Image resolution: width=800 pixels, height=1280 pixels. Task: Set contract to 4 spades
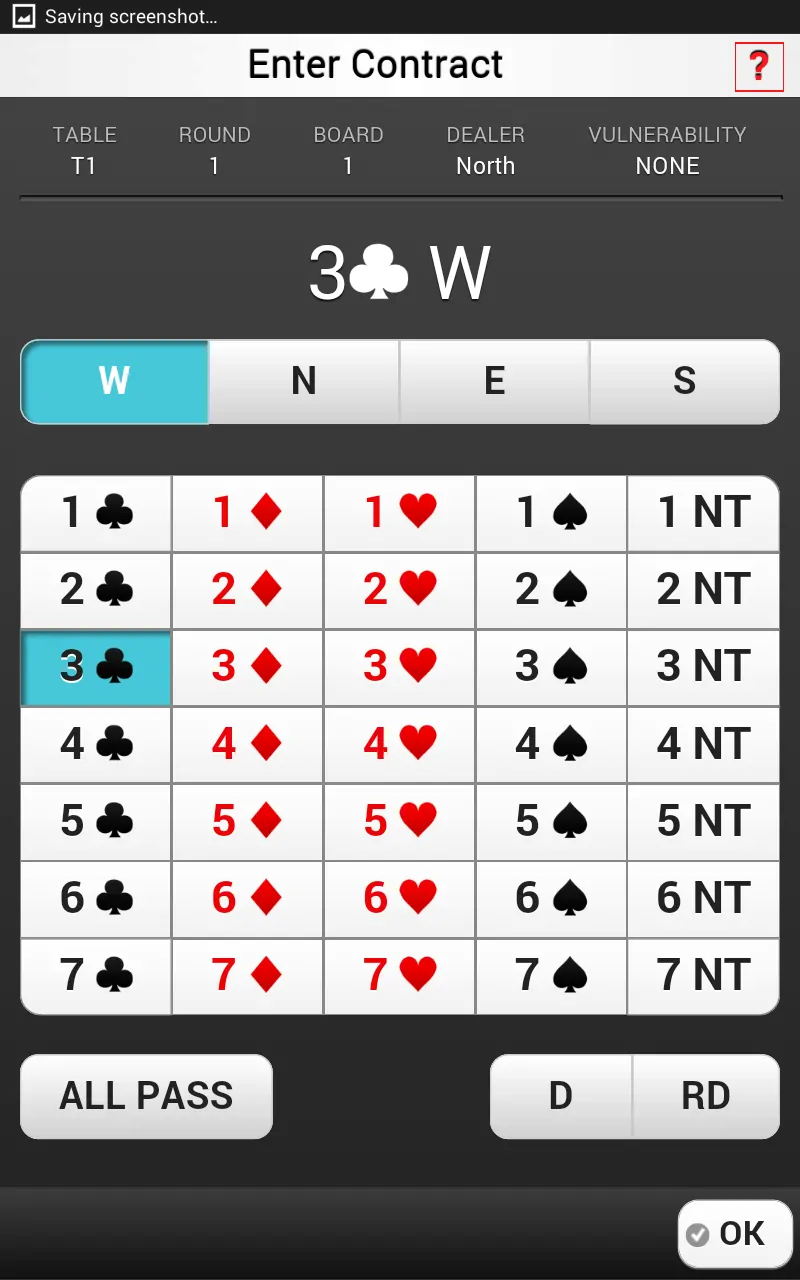551,744
